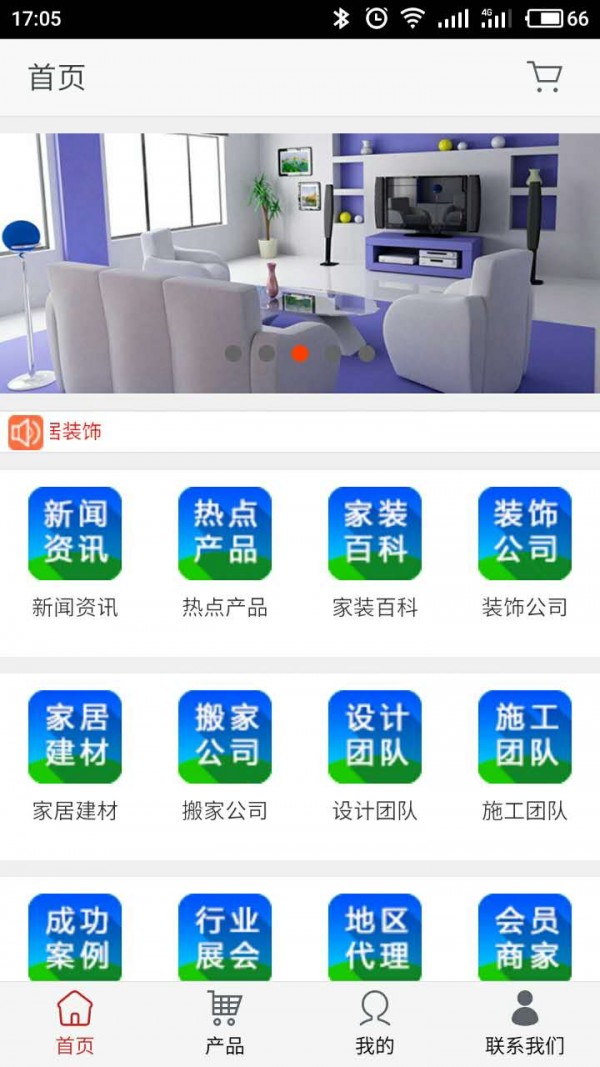Open the shopping cart icon
This screenshot has height=1067, width=600.
(x=544, y=77)
